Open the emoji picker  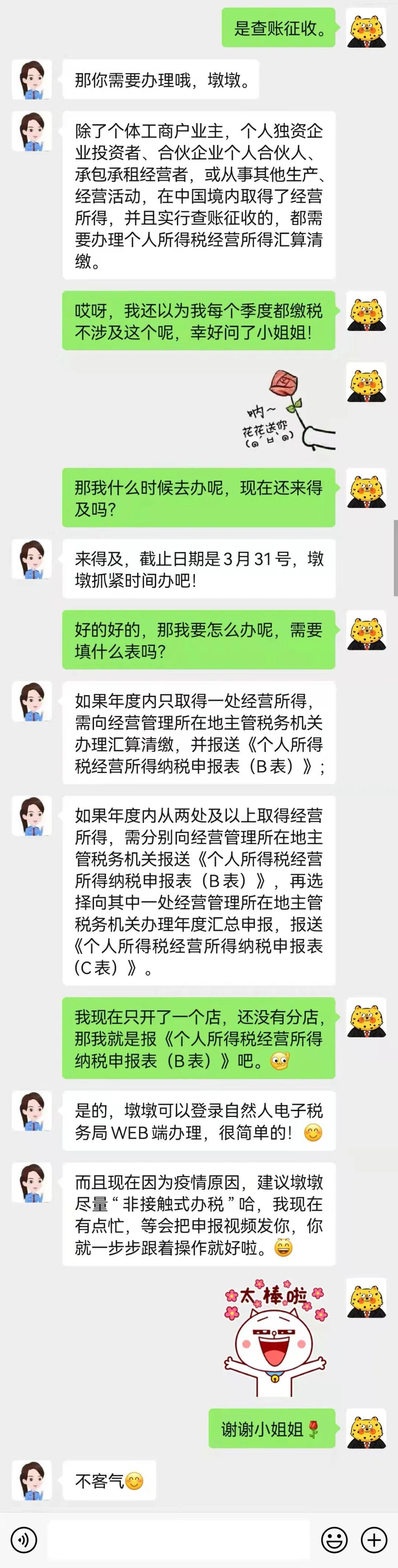(334, 1539)
